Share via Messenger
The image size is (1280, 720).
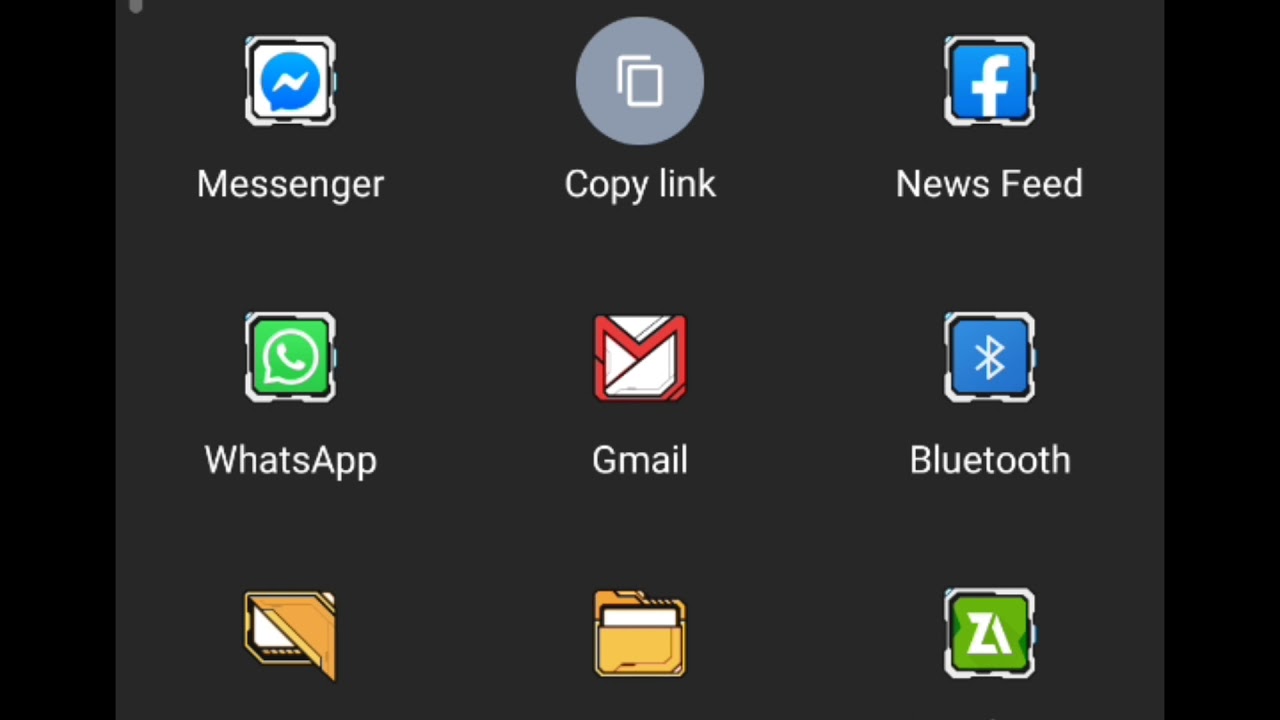pyautogui.click(x=290, y=82)
